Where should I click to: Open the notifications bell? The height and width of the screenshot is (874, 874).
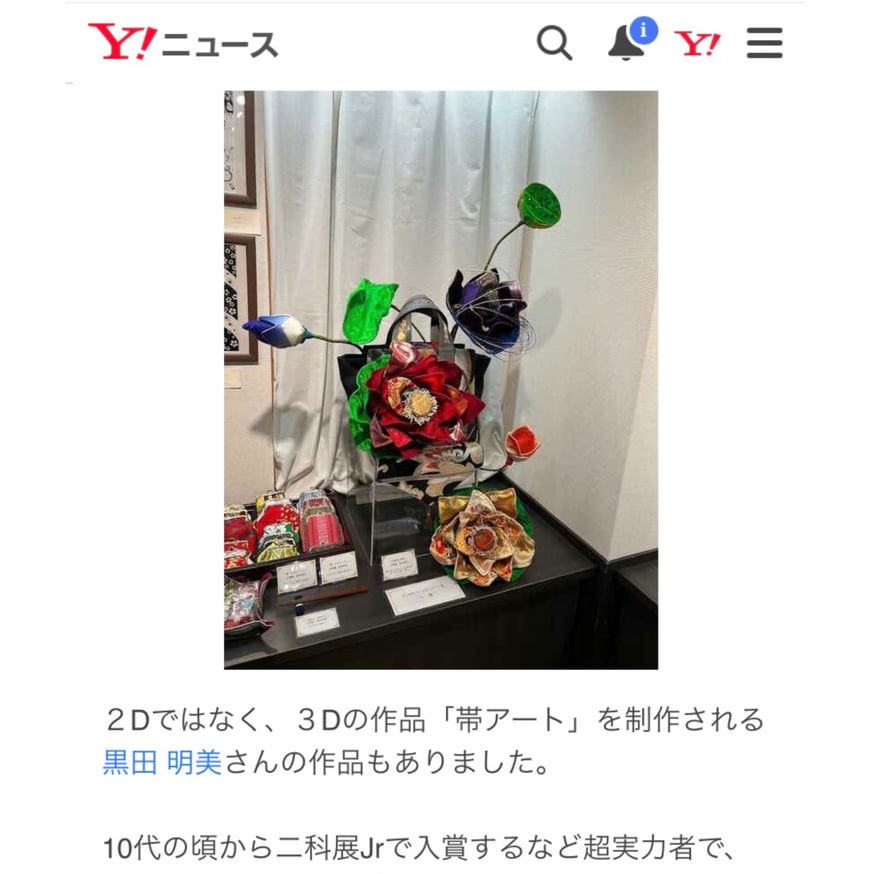628,42
